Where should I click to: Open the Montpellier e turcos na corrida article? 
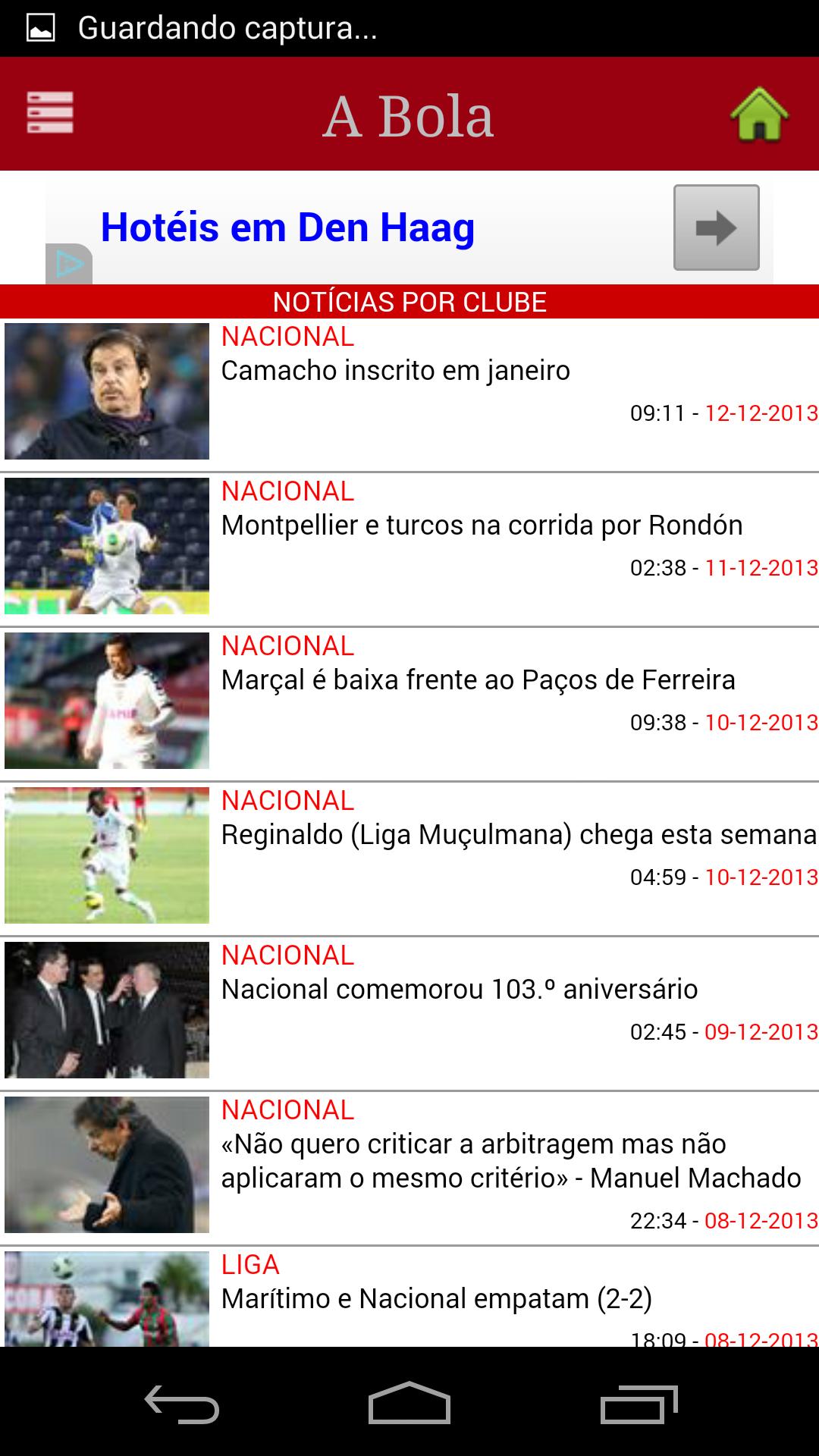pos(482,524)
